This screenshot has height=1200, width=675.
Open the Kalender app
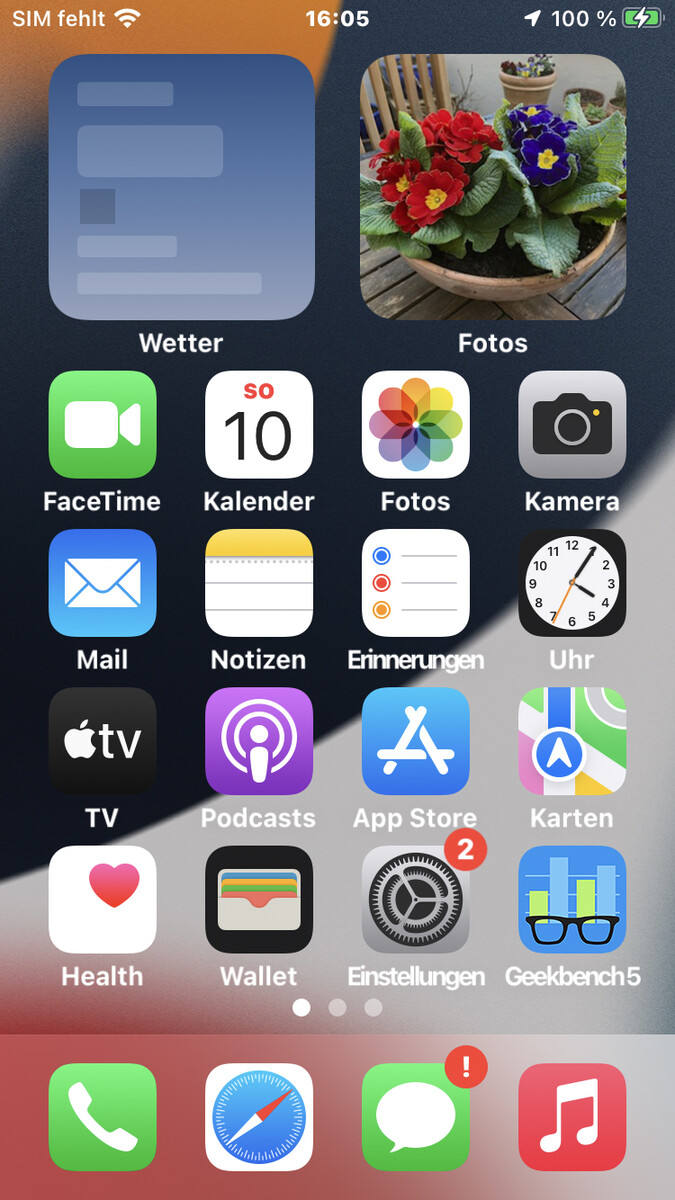[x=259, y=425]
